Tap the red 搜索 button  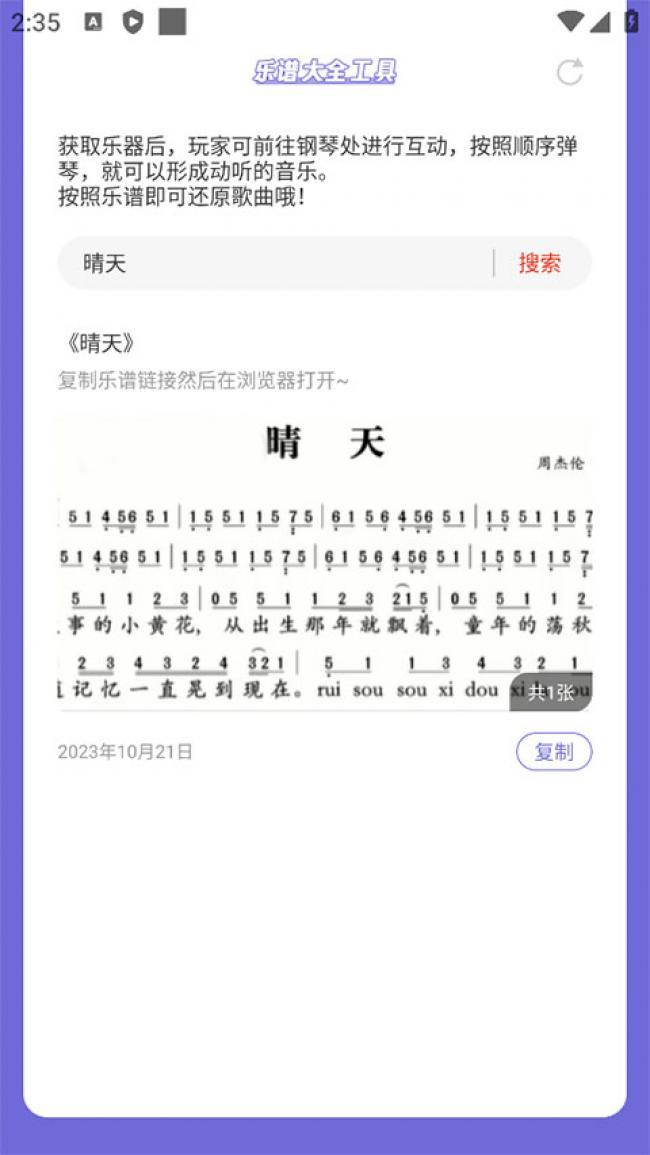pos(539,263)
